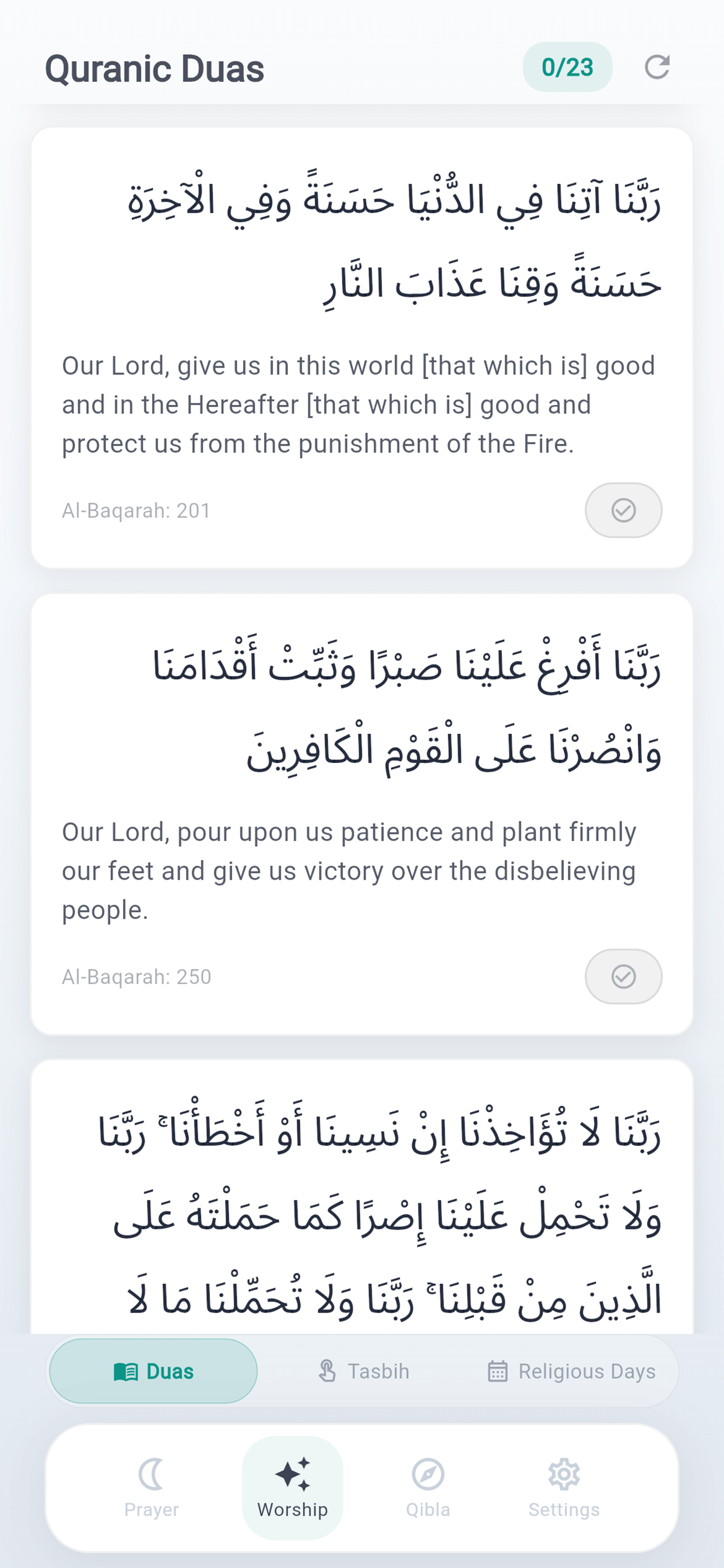
Task: Toggle the checkmark on the first dua card
Action: [623, 510]
